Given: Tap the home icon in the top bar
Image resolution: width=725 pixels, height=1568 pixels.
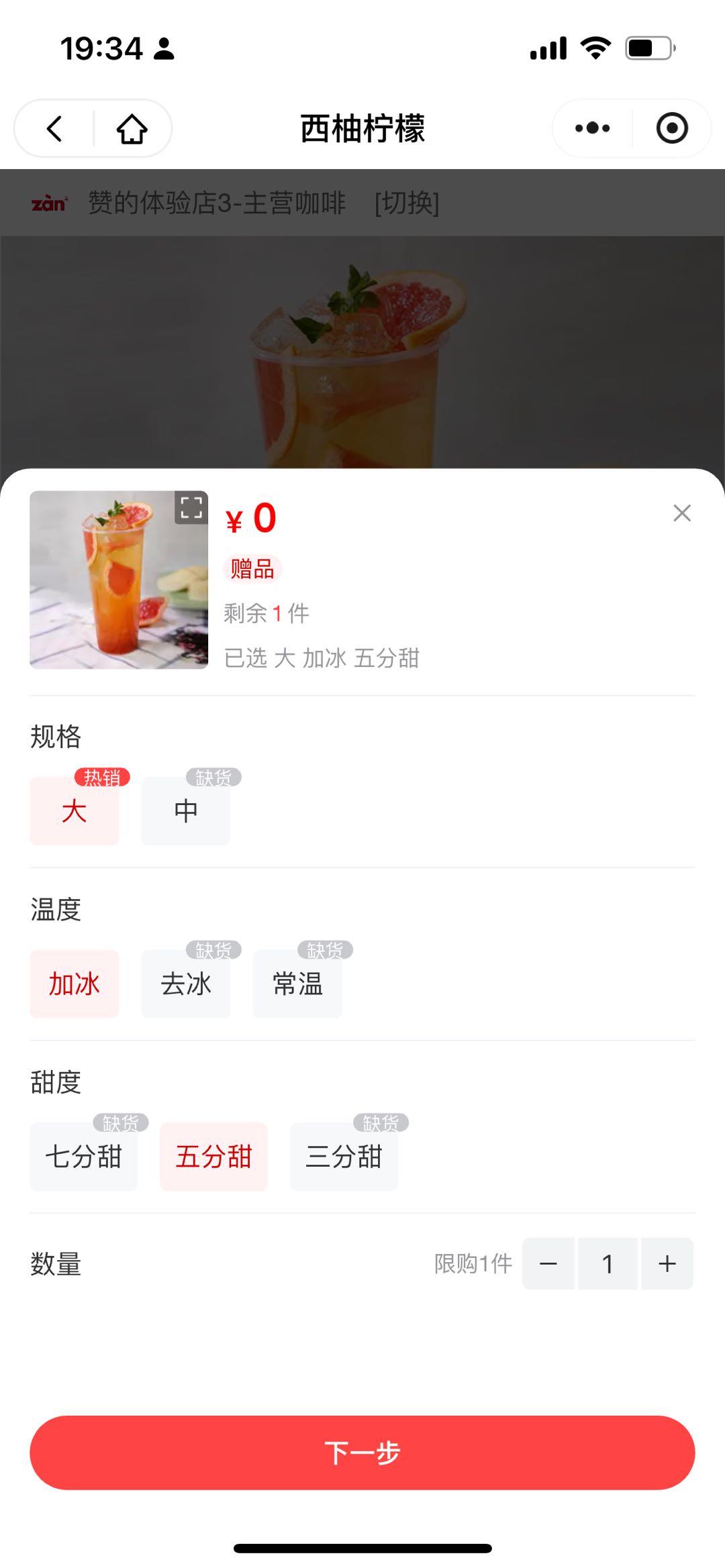Looking at the screenshot, I should (x=132, y=130).
